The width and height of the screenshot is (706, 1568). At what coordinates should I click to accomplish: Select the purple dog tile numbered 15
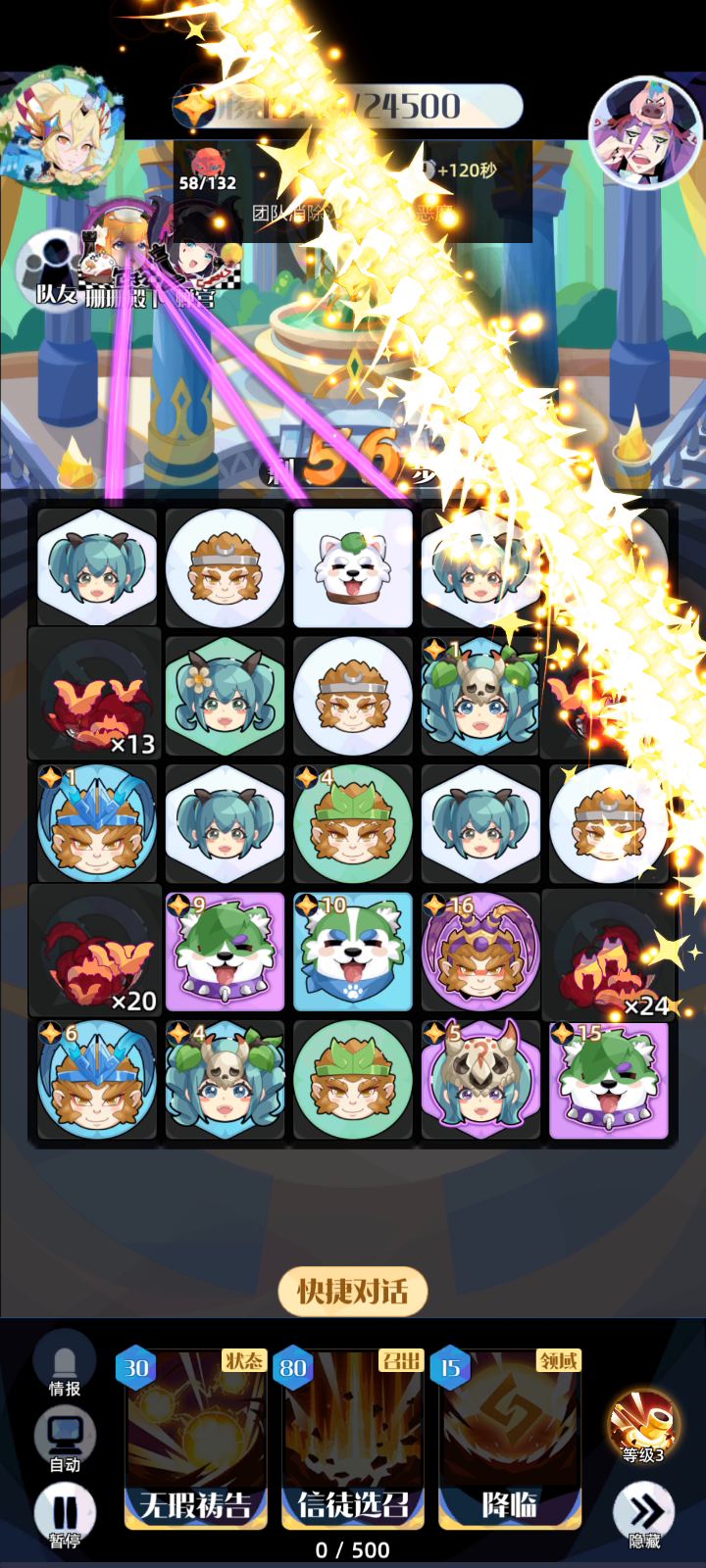[x=608, y=1079]
